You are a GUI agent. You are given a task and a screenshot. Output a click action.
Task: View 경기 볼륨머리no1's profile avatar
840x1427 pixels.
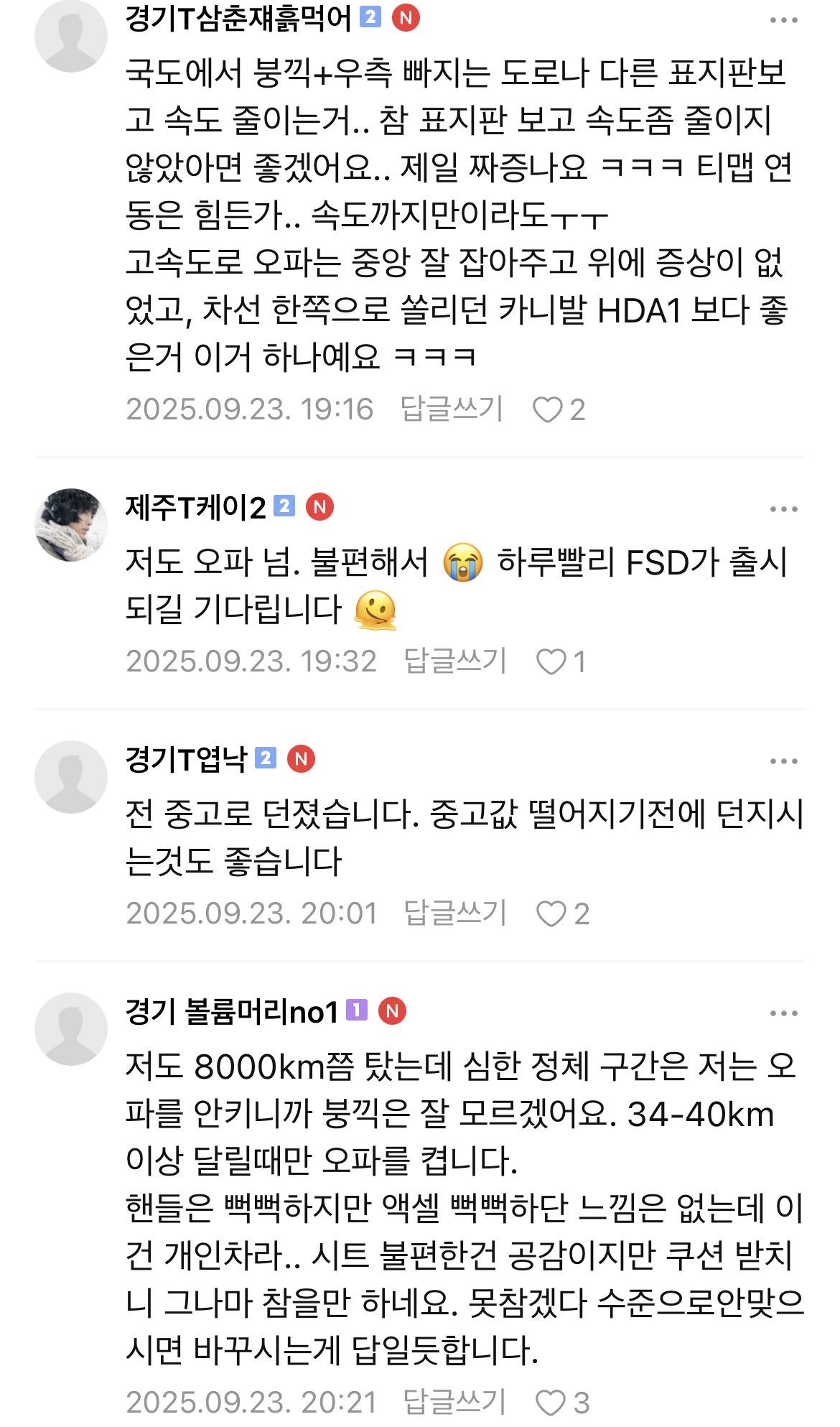pos(70,1028)
